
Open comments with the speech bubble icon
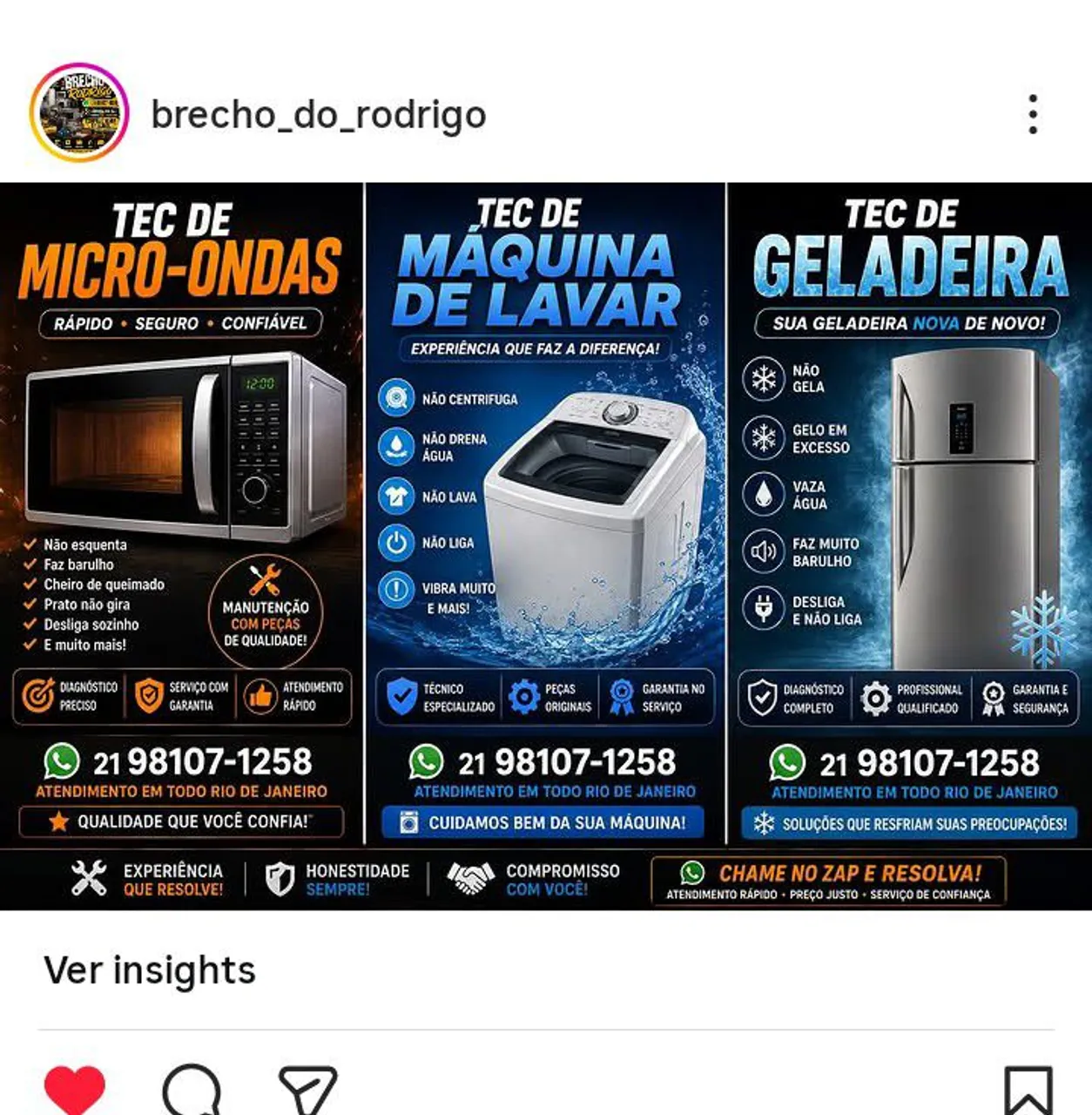pos(192,1090)
